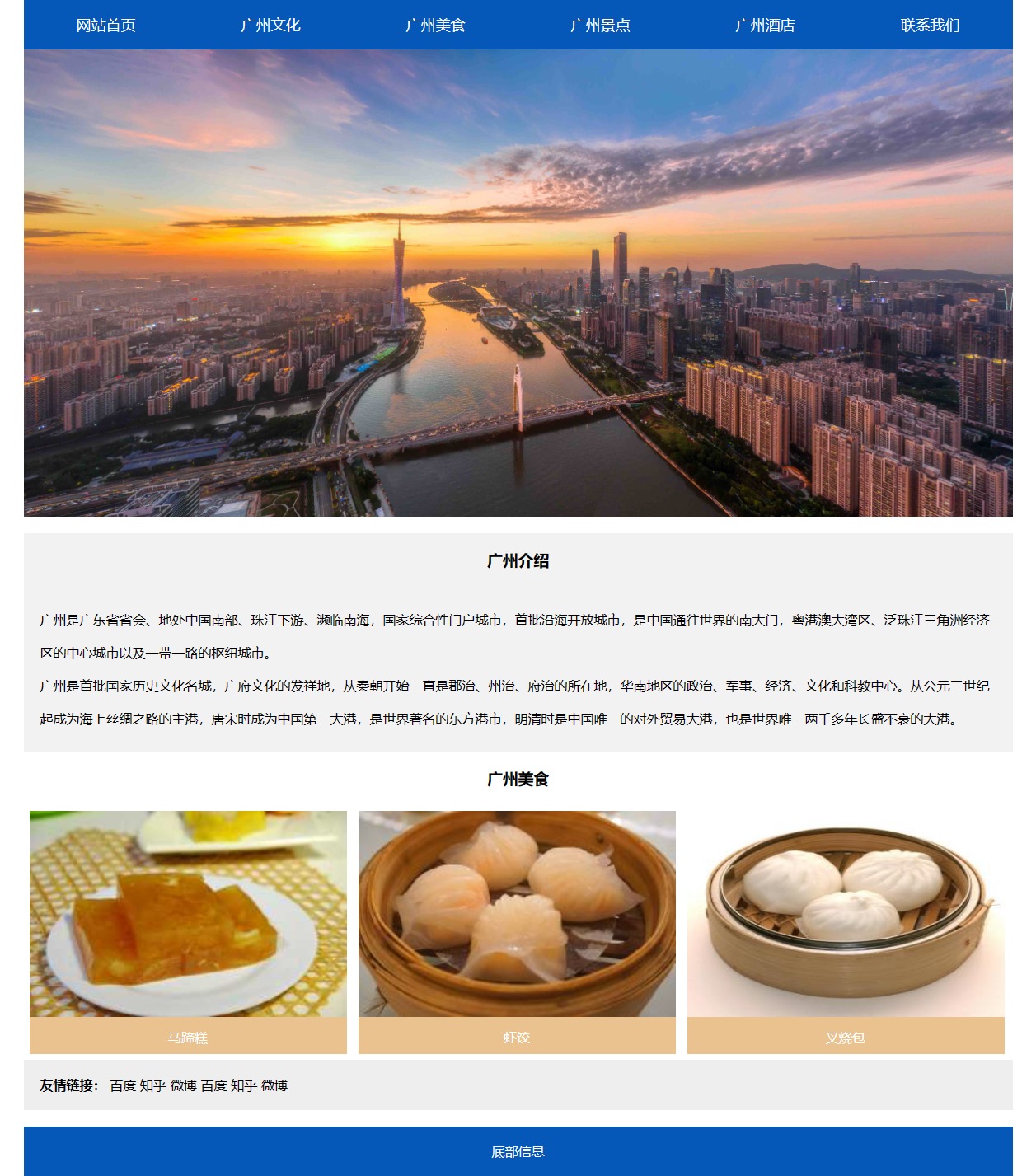Open the 联系我们 page

click(x=930, y=26)
